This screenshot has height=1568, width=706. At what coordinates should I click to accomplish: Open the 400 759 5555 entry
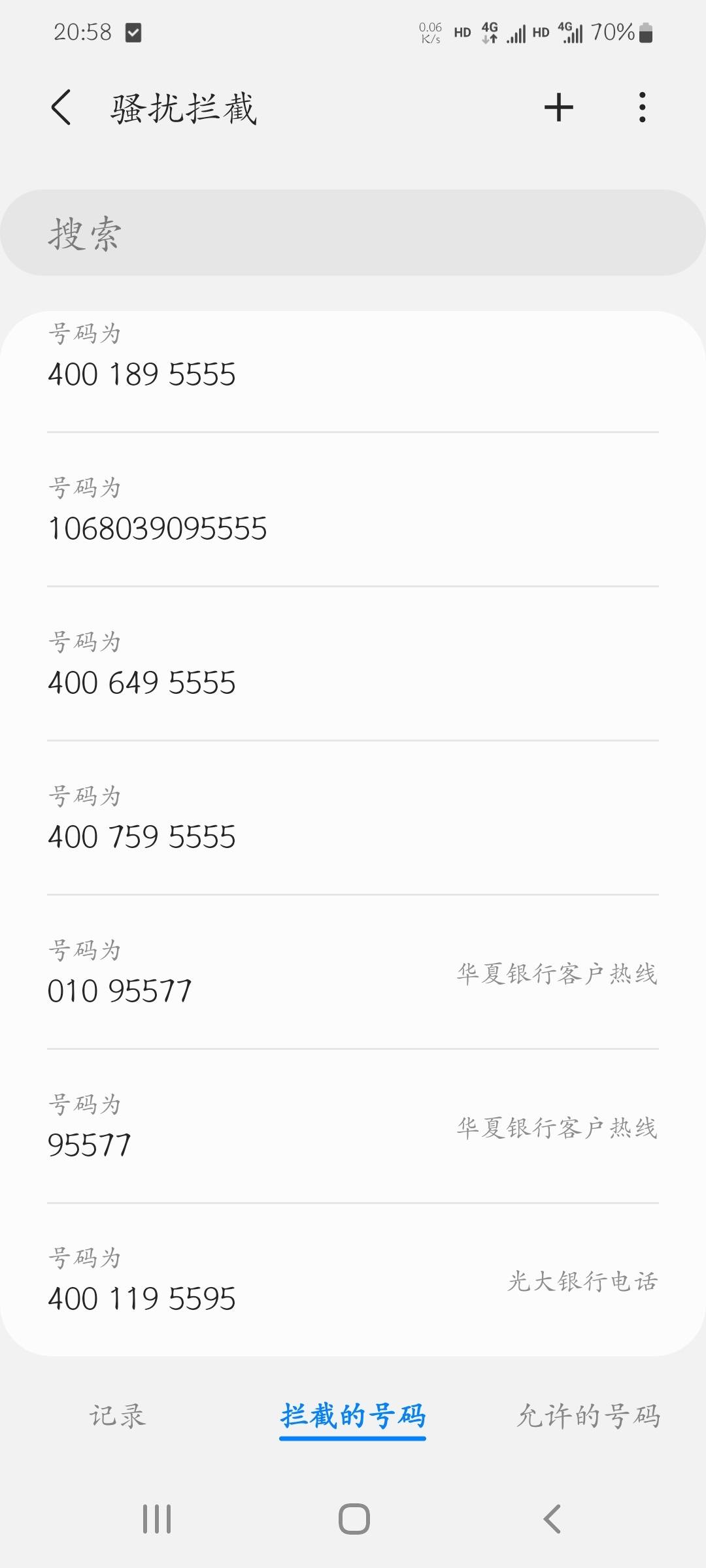tap(353, 819)
